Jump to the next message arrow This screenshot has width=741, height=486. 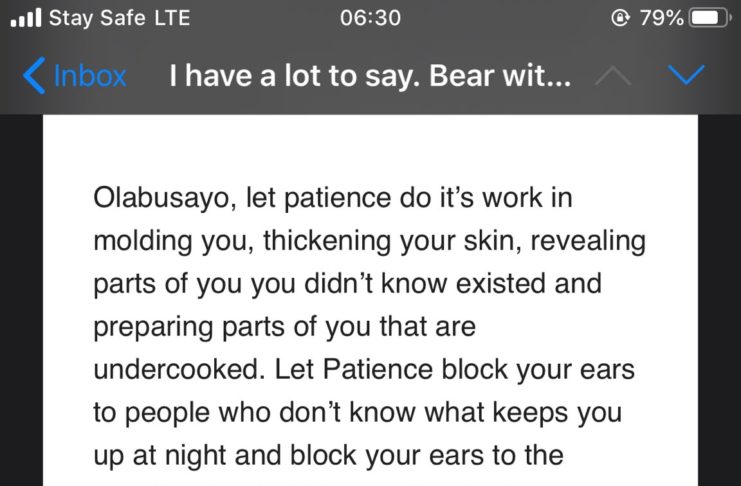click(686, 76)
